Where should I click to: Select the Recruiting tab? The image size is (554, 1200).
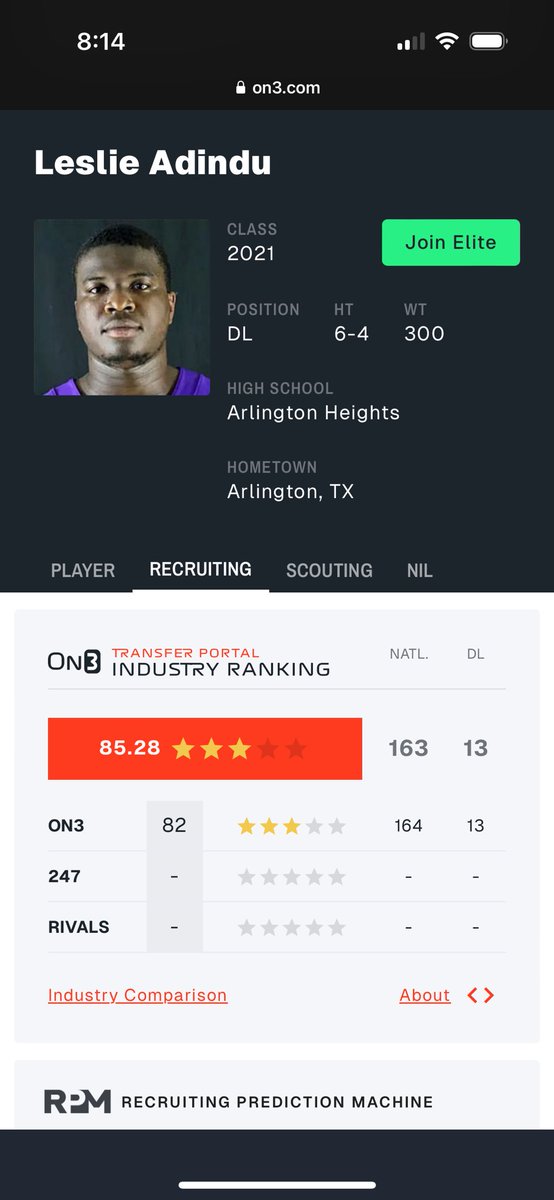200,569
